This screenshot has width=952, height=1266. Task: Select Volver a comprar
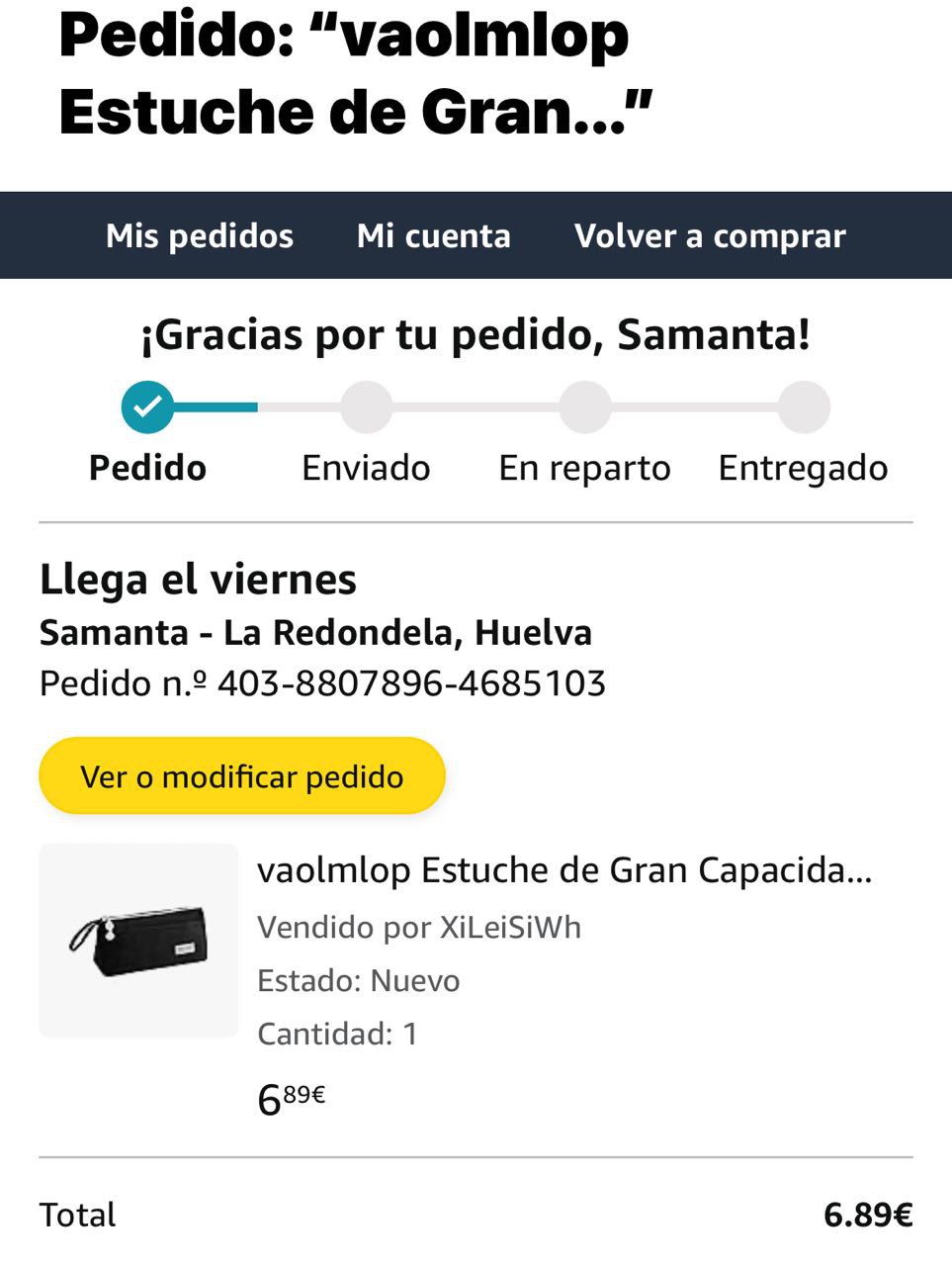tap(710, 236)
